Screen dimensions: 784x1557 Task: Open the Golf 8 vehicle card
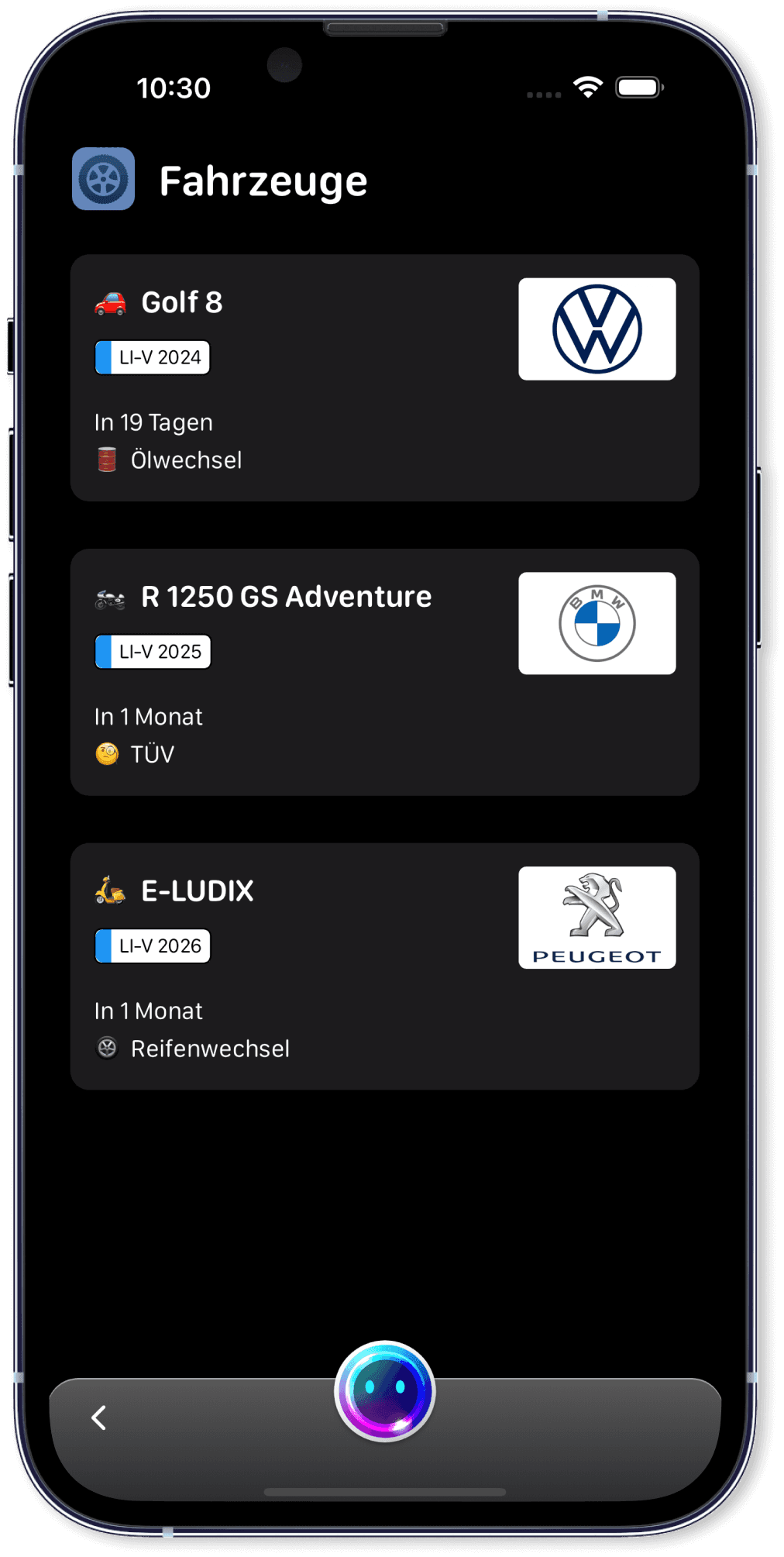384,377
